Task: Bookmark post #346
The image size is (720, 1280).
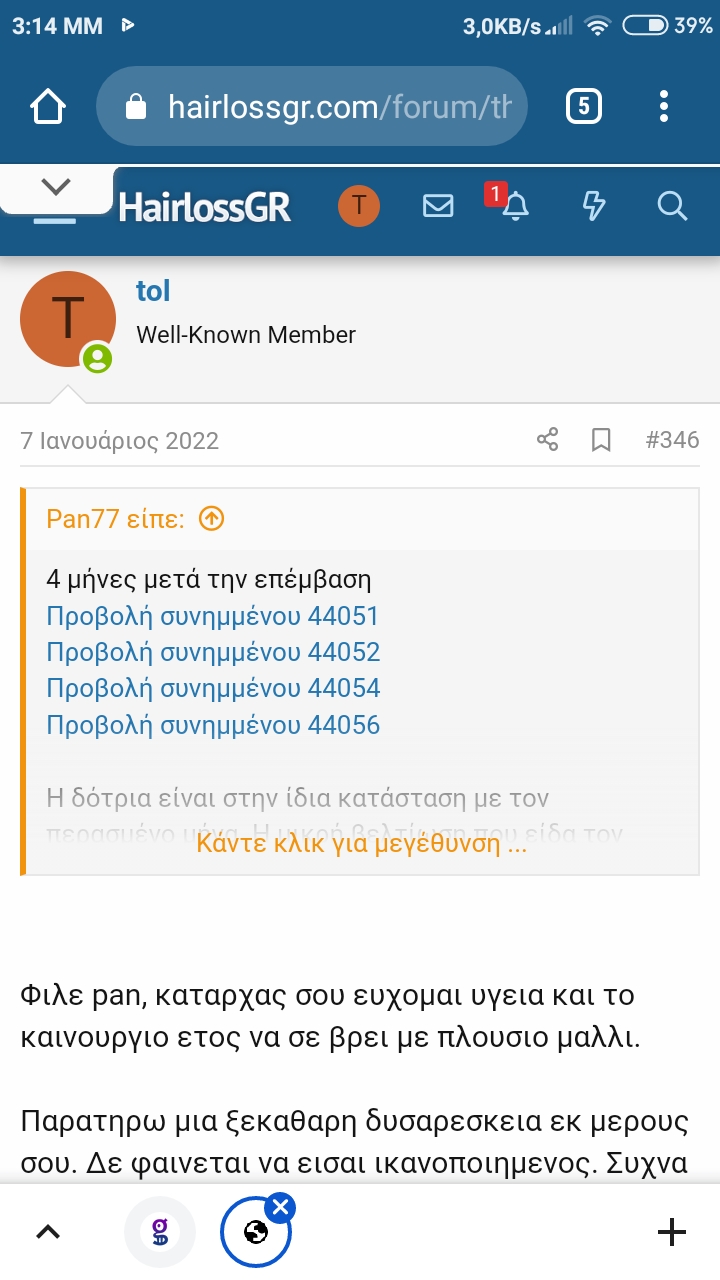Action: (601, 440)
